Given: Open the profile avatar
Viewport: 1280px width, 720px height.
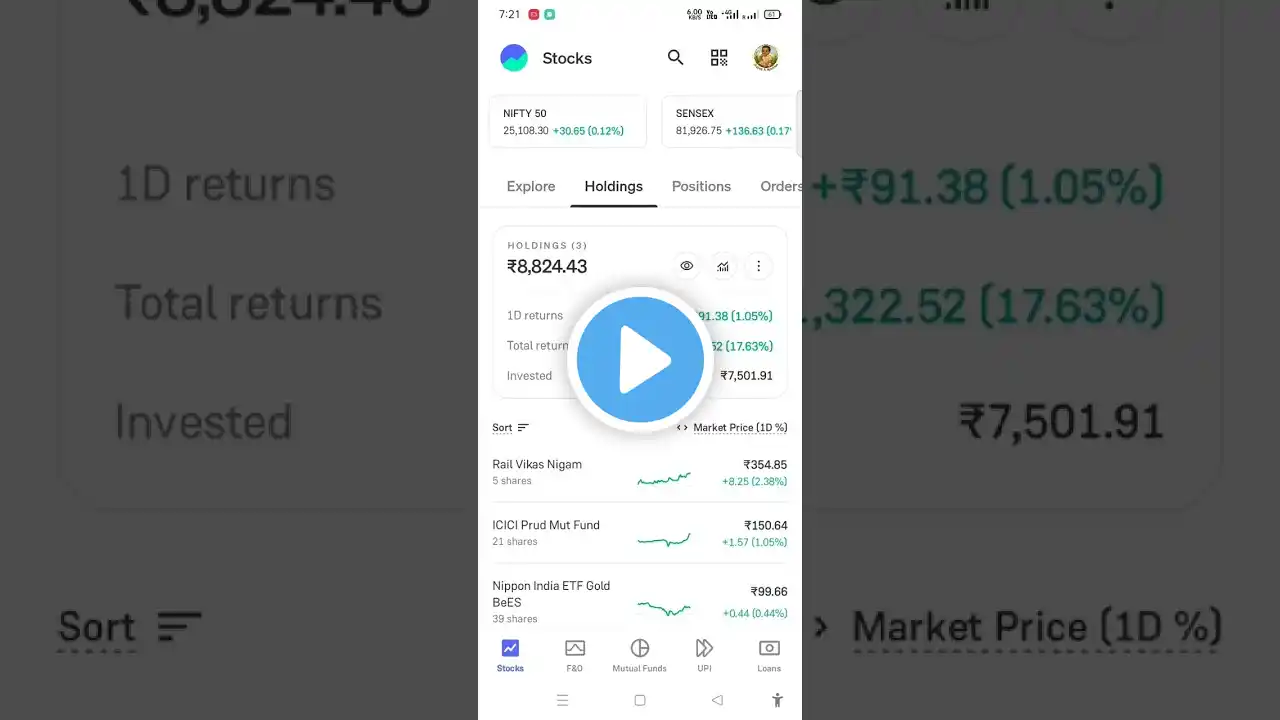Looking at the screenshot, I should (766, 58).
